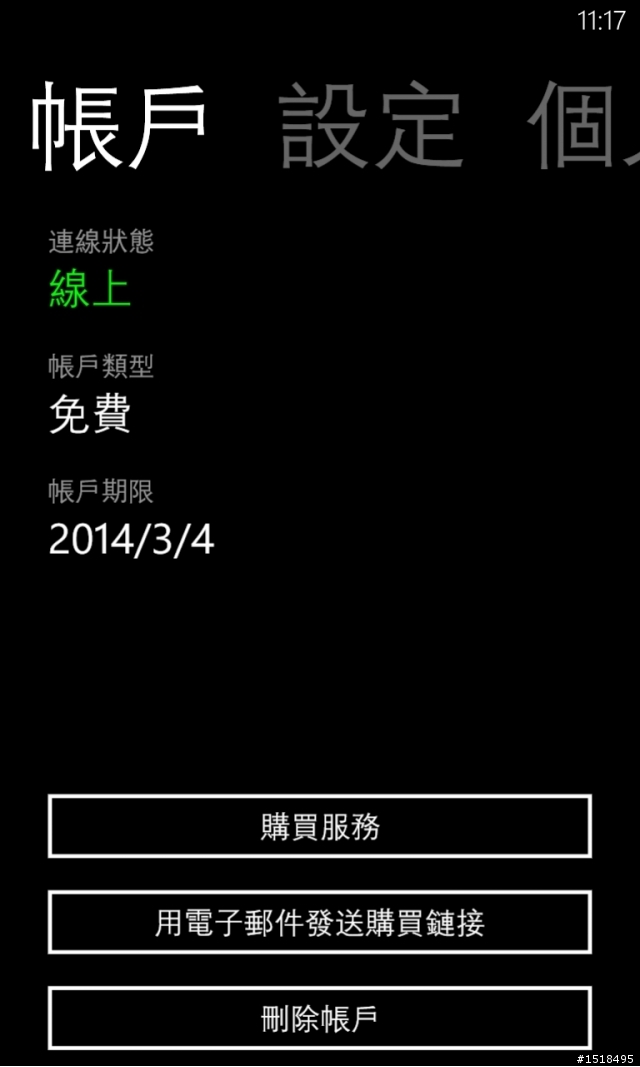The height and width of the screenshot is (1067, 640).
Task: Switch to the 設定 pivot tab
Action: (371, 124)
